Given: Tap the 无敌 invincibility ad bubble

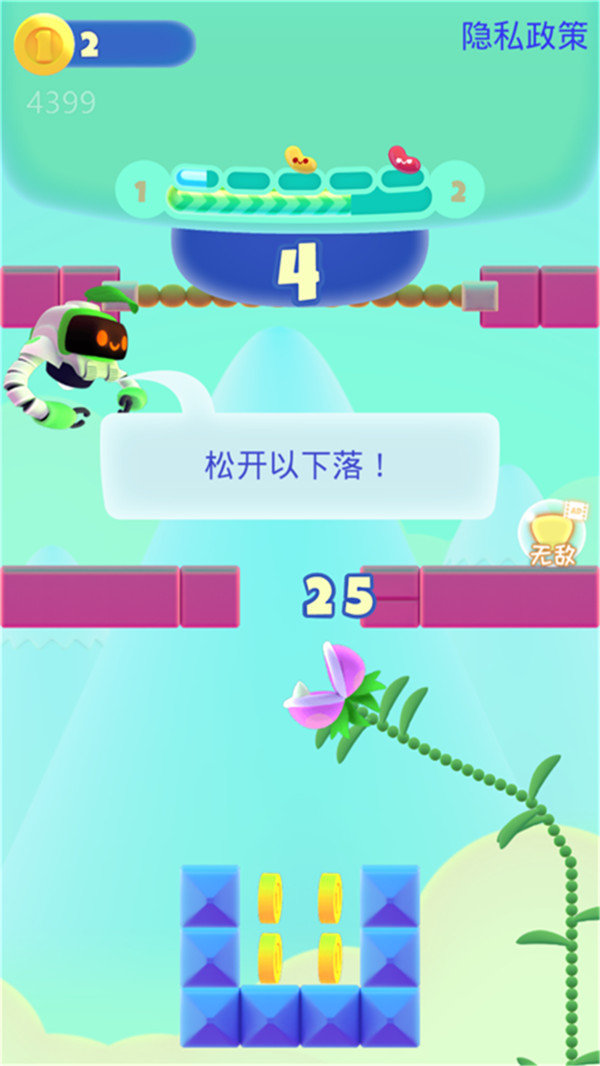Looking at the screenshot, I should pyautogui.click(x=552, y=534).
